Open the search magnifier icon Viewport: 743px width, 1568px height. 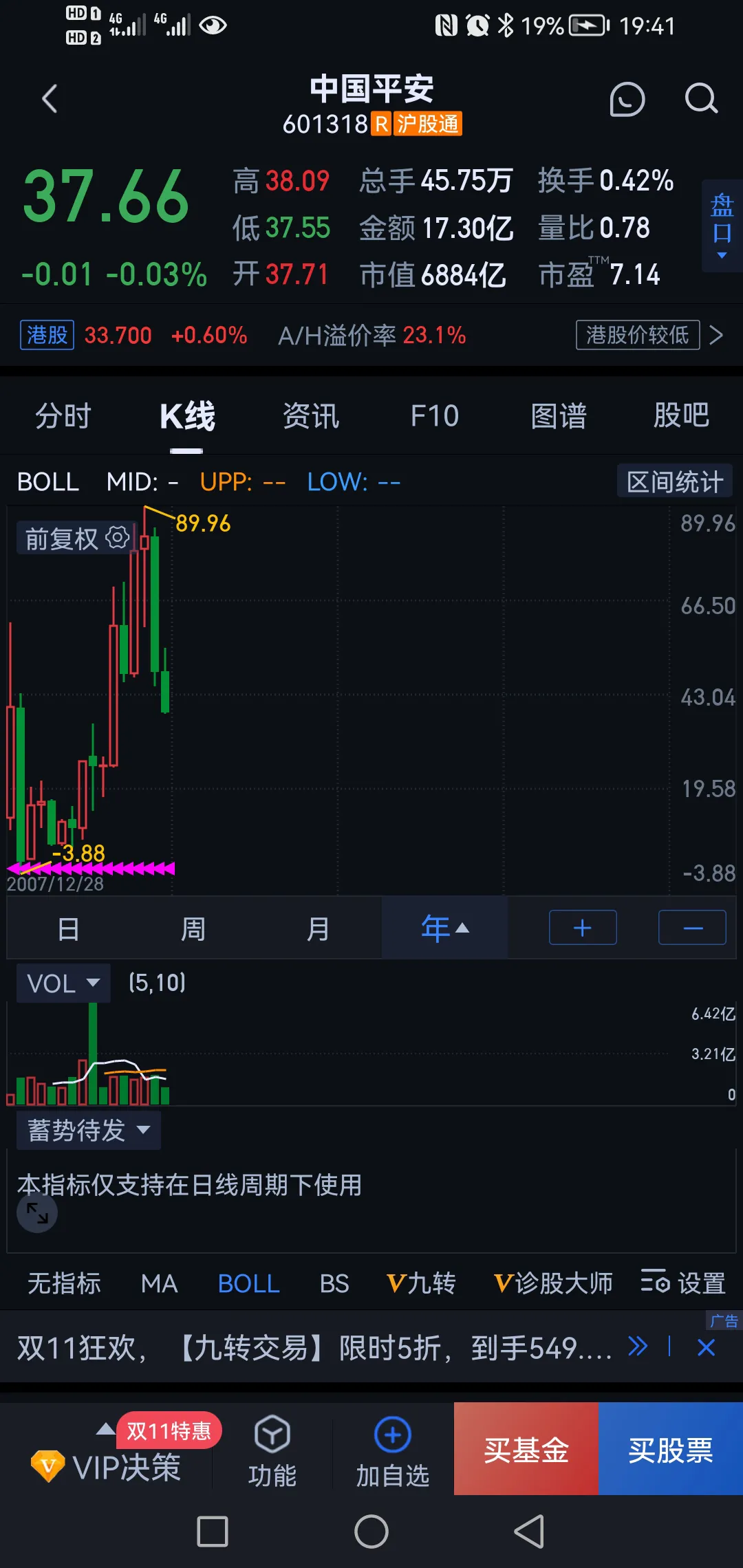[701, 99]
